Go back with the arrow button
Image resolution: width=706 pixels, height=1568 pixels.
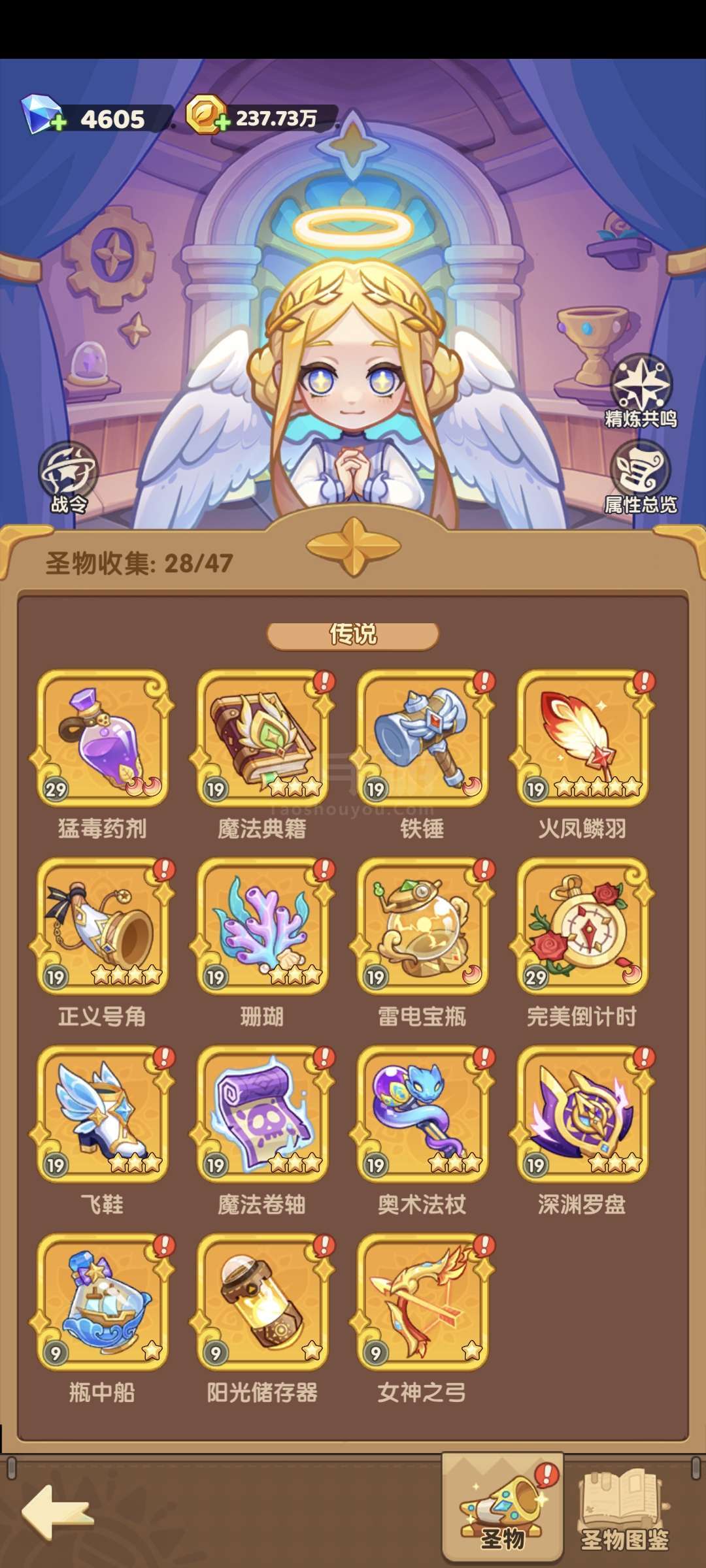(x=58, y=1512)
